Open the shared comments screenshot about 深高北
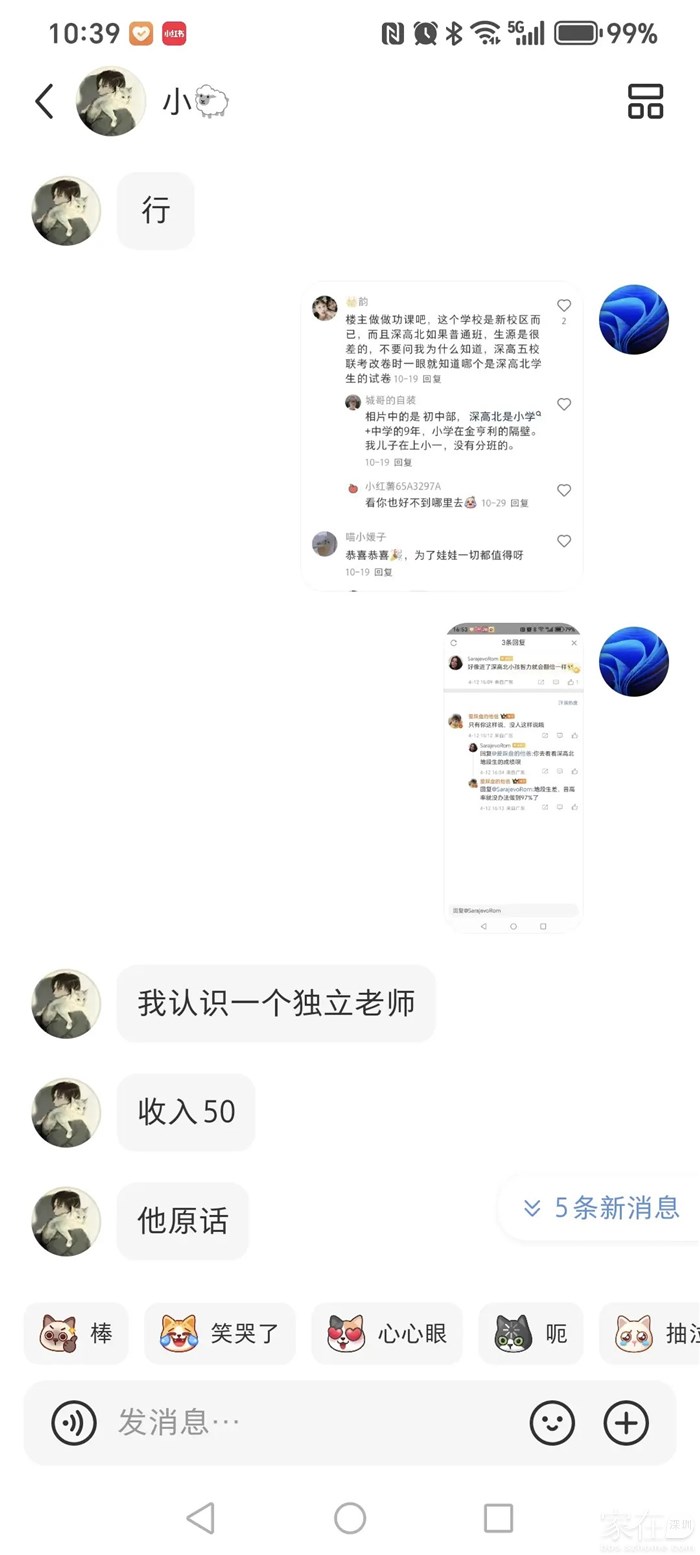 (442, 436)
